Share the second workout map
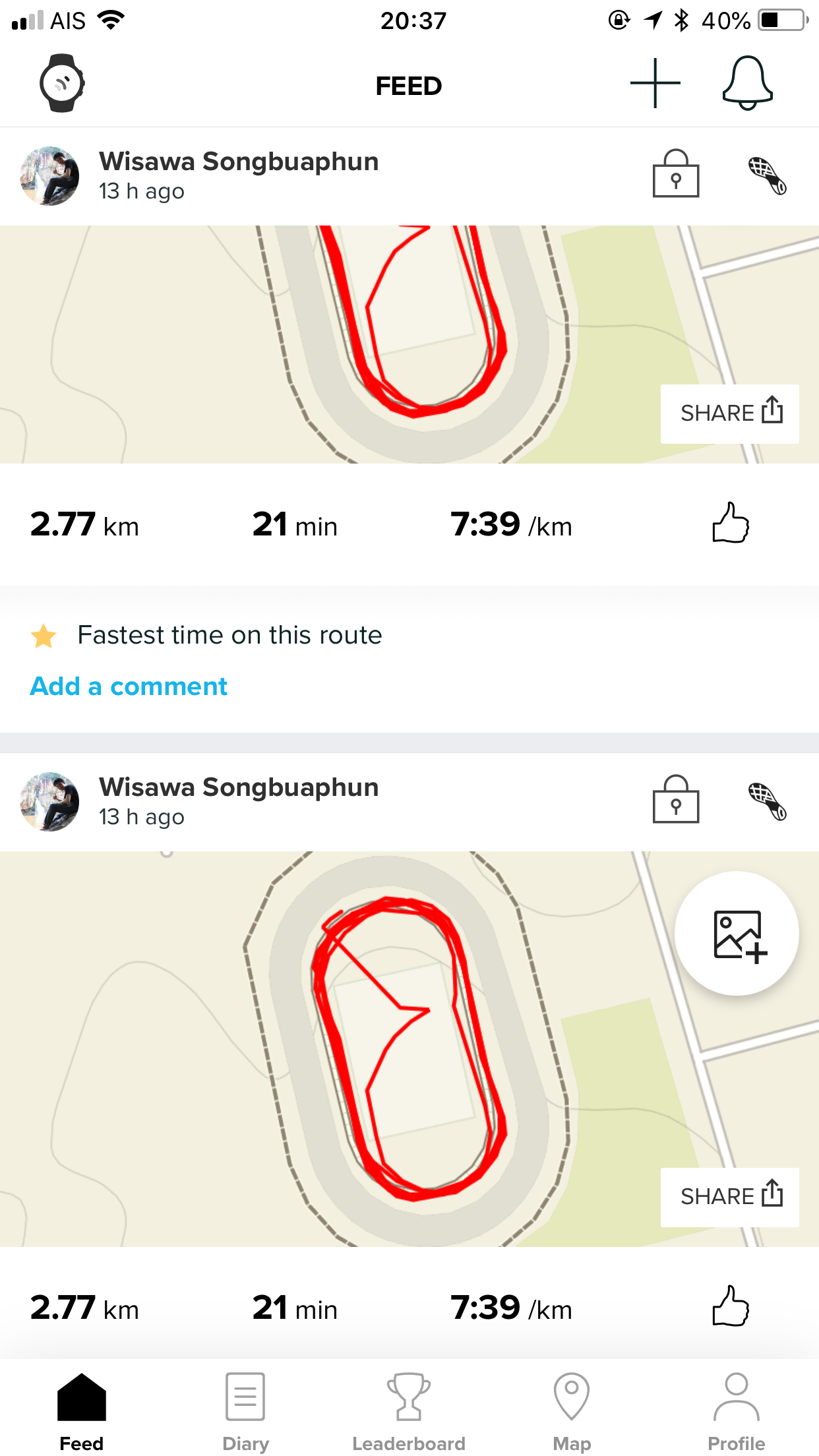This screenshot has height=1456, width=819. coord(729,1197)
